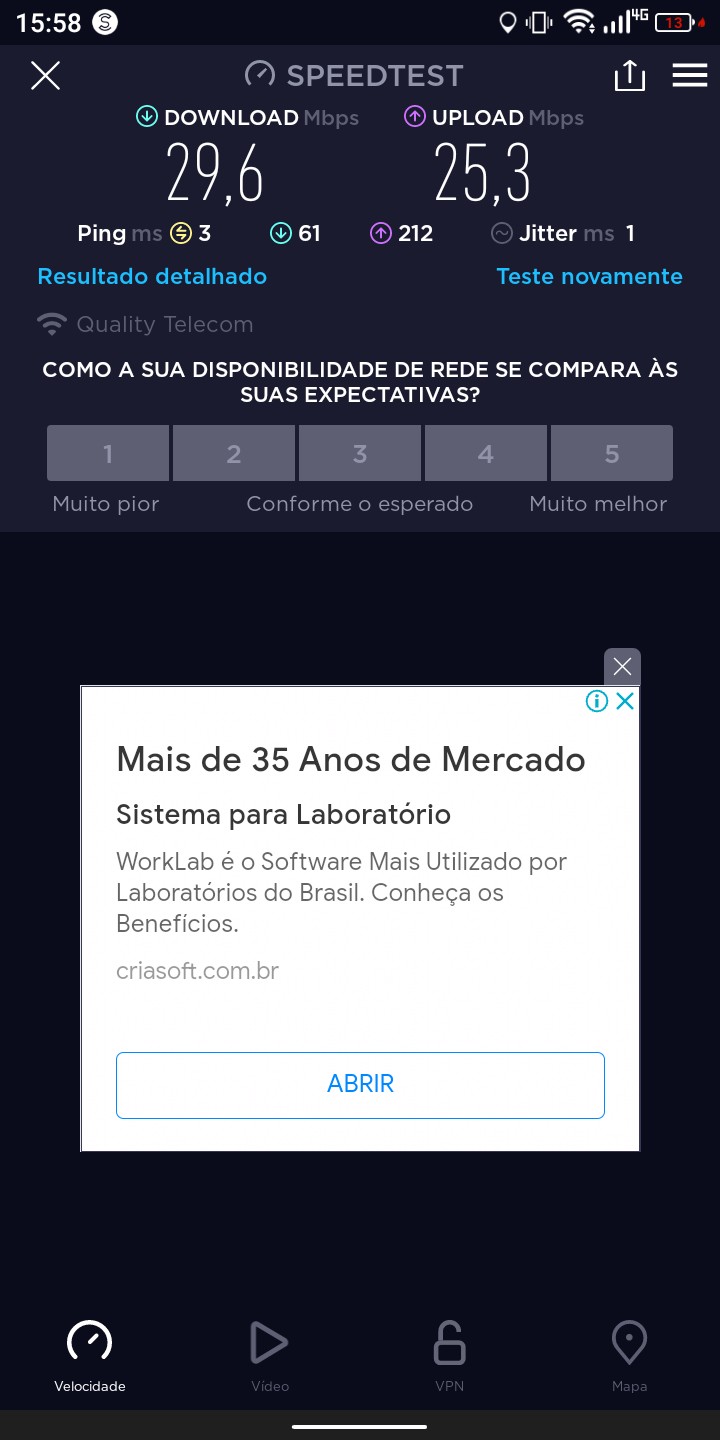This screenshot has width=720, height=1440.
Task: Close the speed test result screen
Action: 45,76
